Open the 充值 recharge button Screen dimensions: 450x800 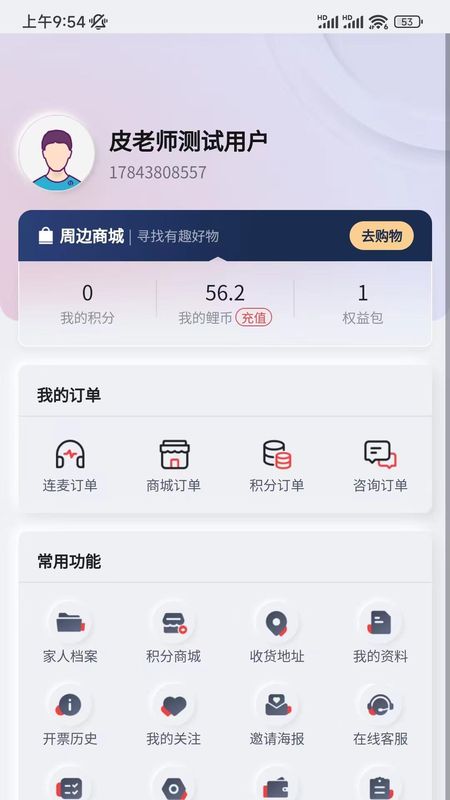254,318
